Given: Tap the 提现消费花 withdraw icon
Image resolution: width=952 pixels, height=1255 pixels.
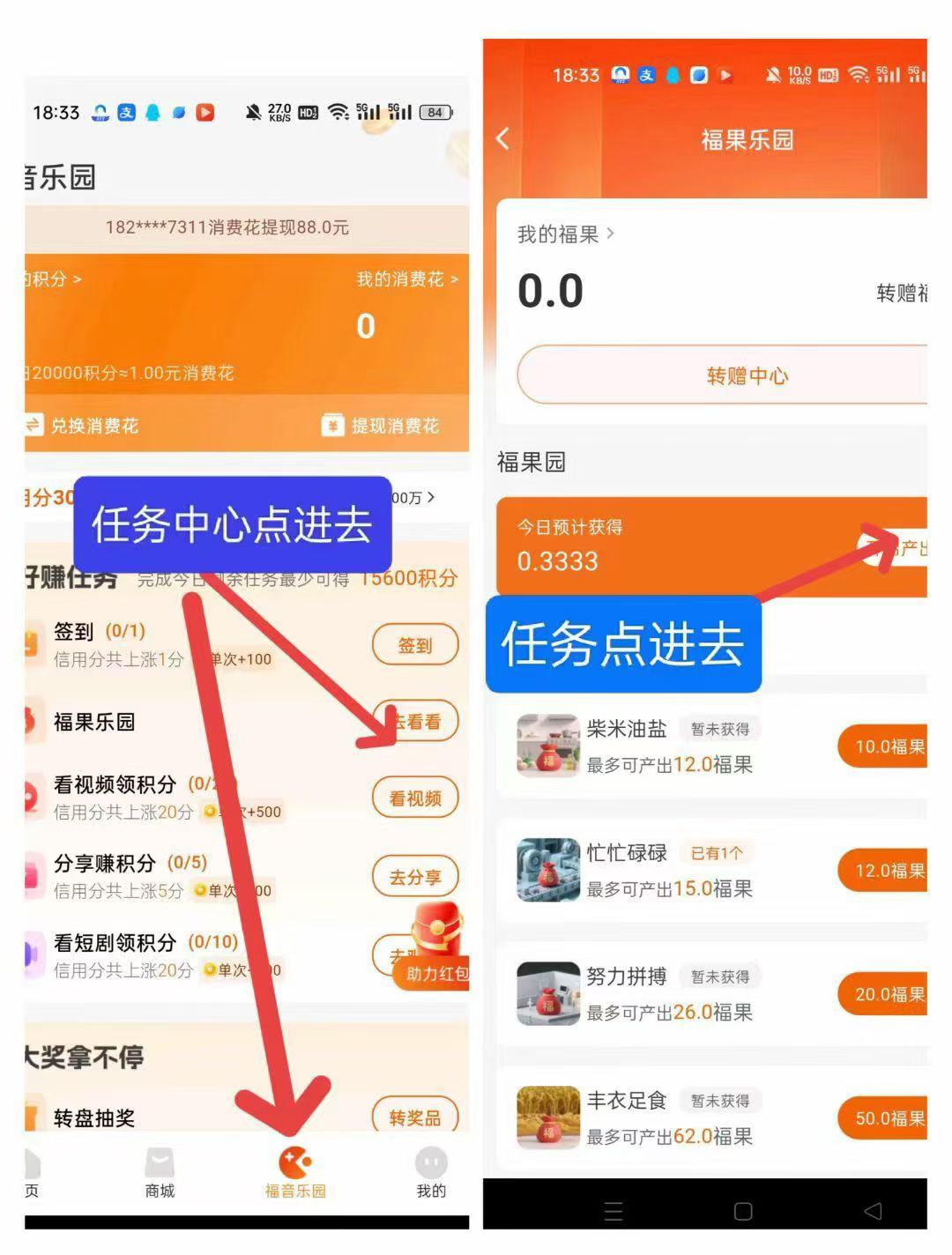Looking at the screenshot, I should (331, 426).
